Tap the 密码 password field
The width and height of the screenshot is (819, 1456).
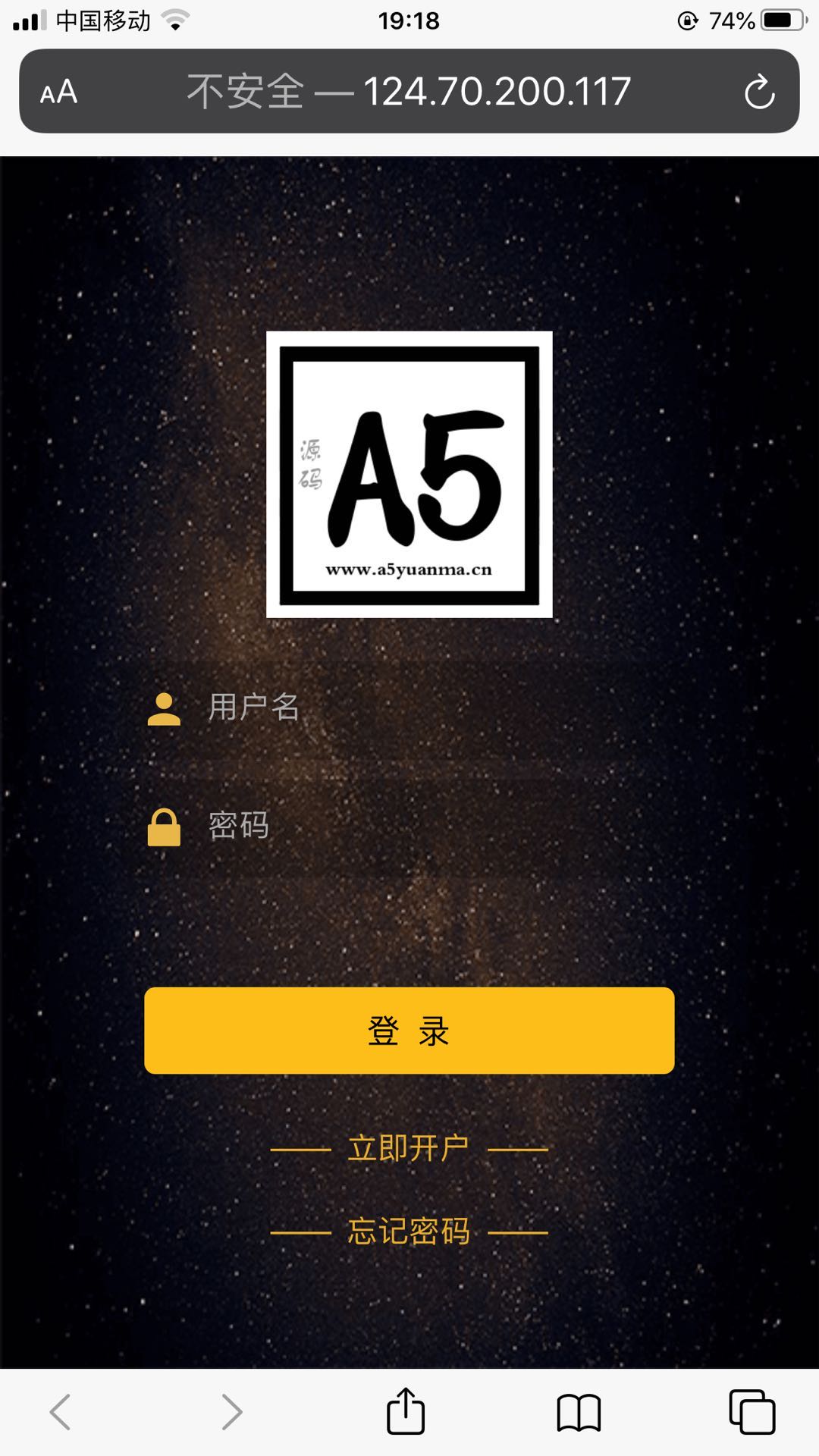click(425, 826)
